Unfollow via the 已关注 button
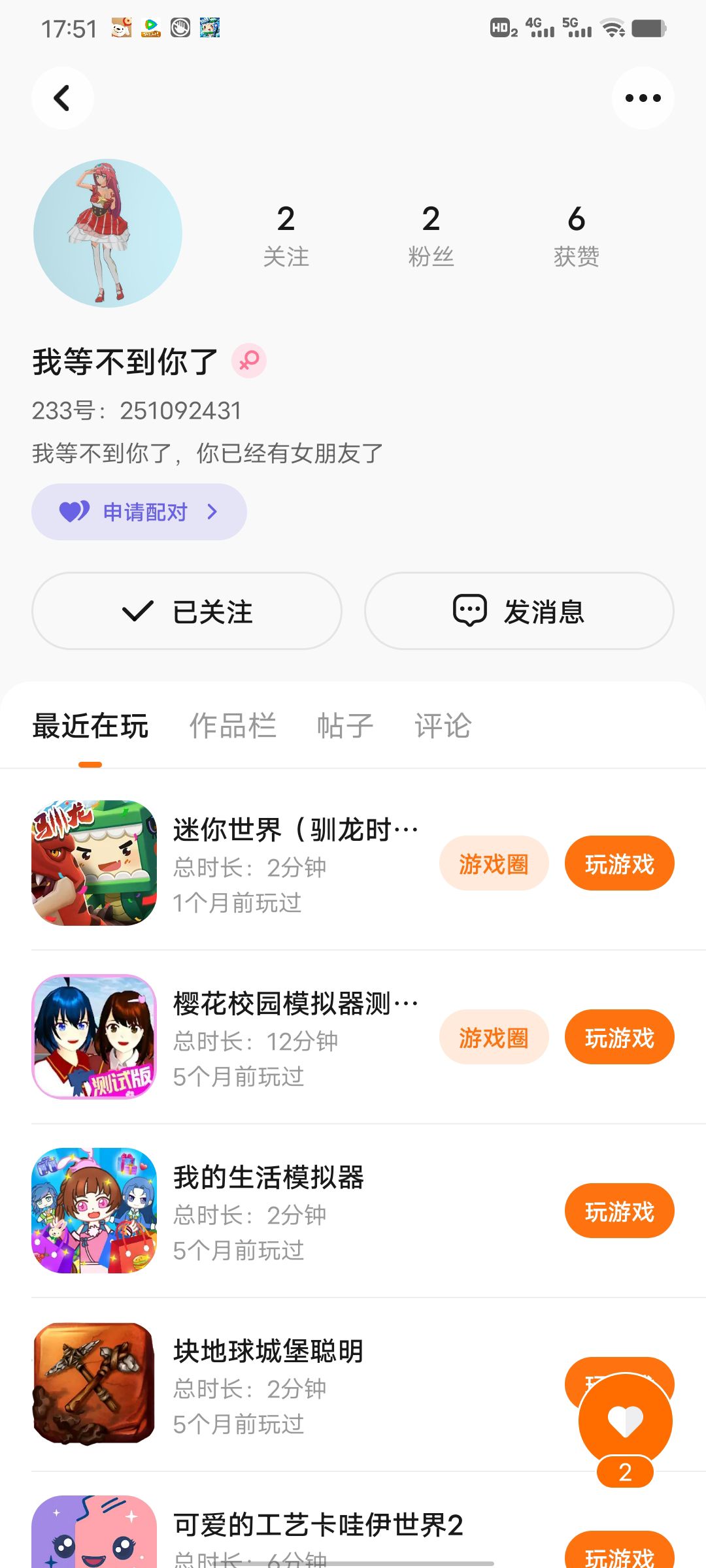Viewport: 706px width, 1568px height. (x=187, y=611)
